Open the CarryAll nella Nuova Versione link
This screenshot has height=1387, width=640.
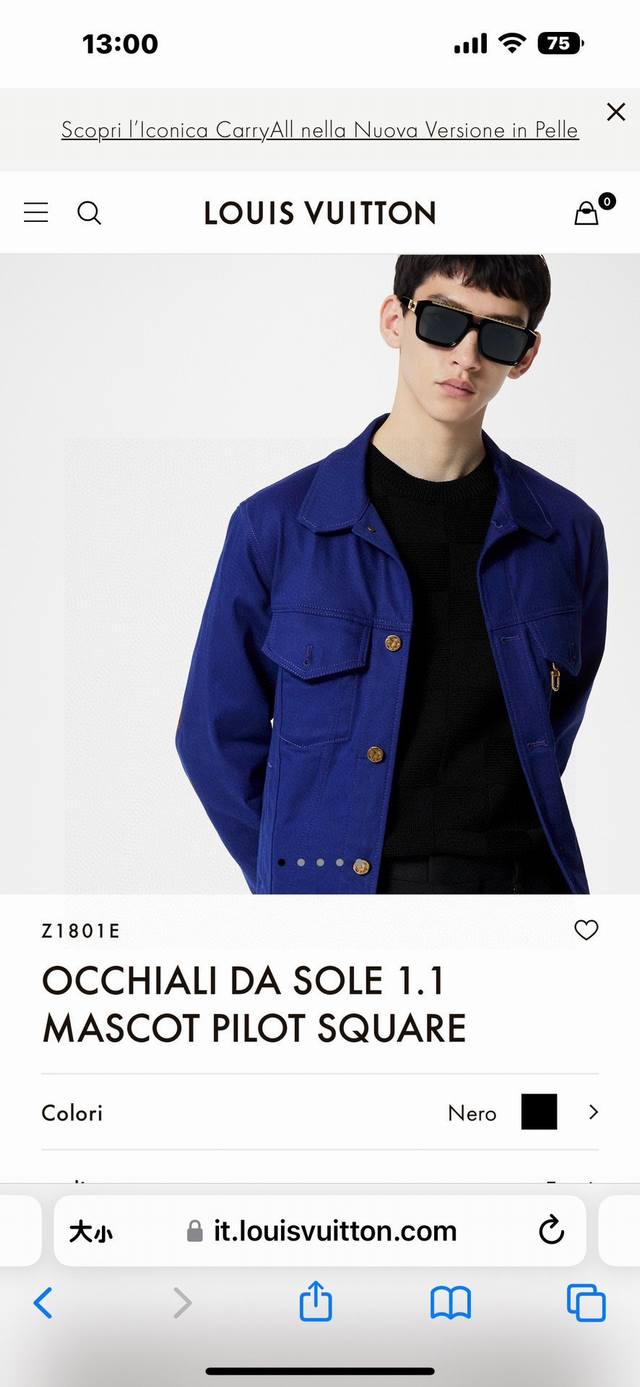[x=319, y=130]
